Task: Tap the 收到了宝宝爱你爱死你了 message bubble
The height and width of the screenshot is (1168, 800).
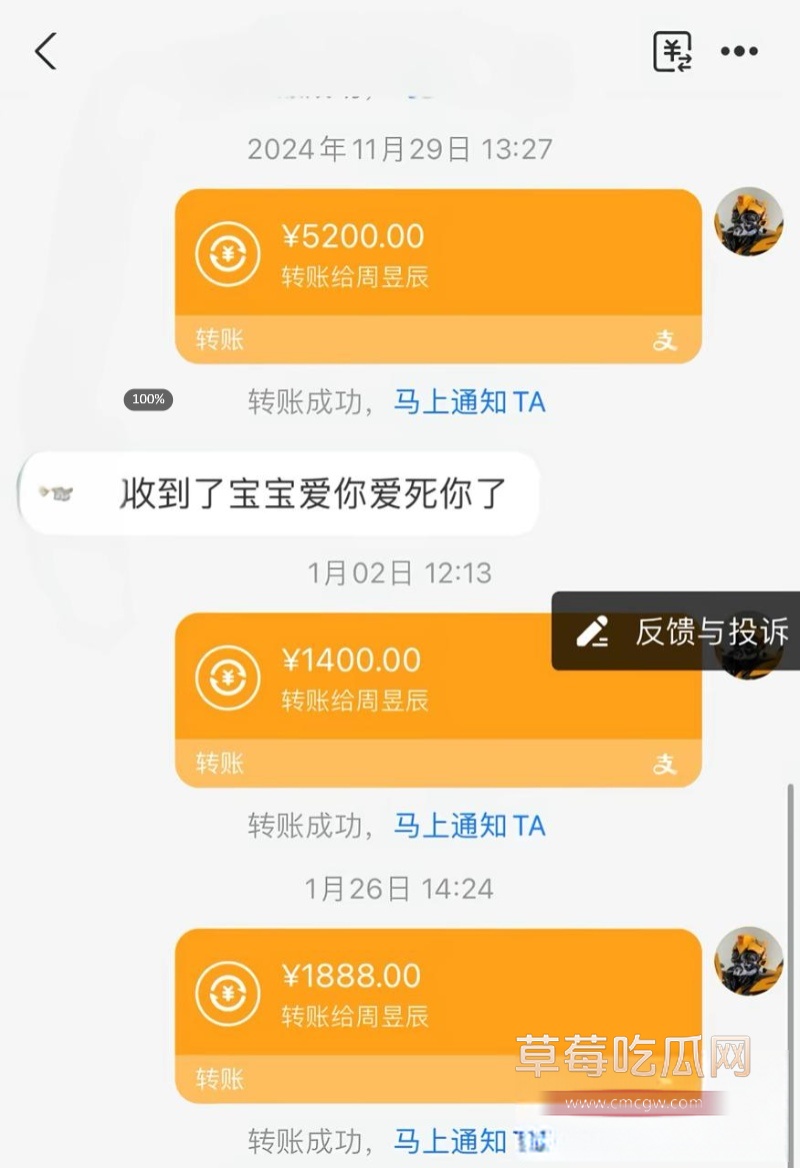Action: coord(280,492)
